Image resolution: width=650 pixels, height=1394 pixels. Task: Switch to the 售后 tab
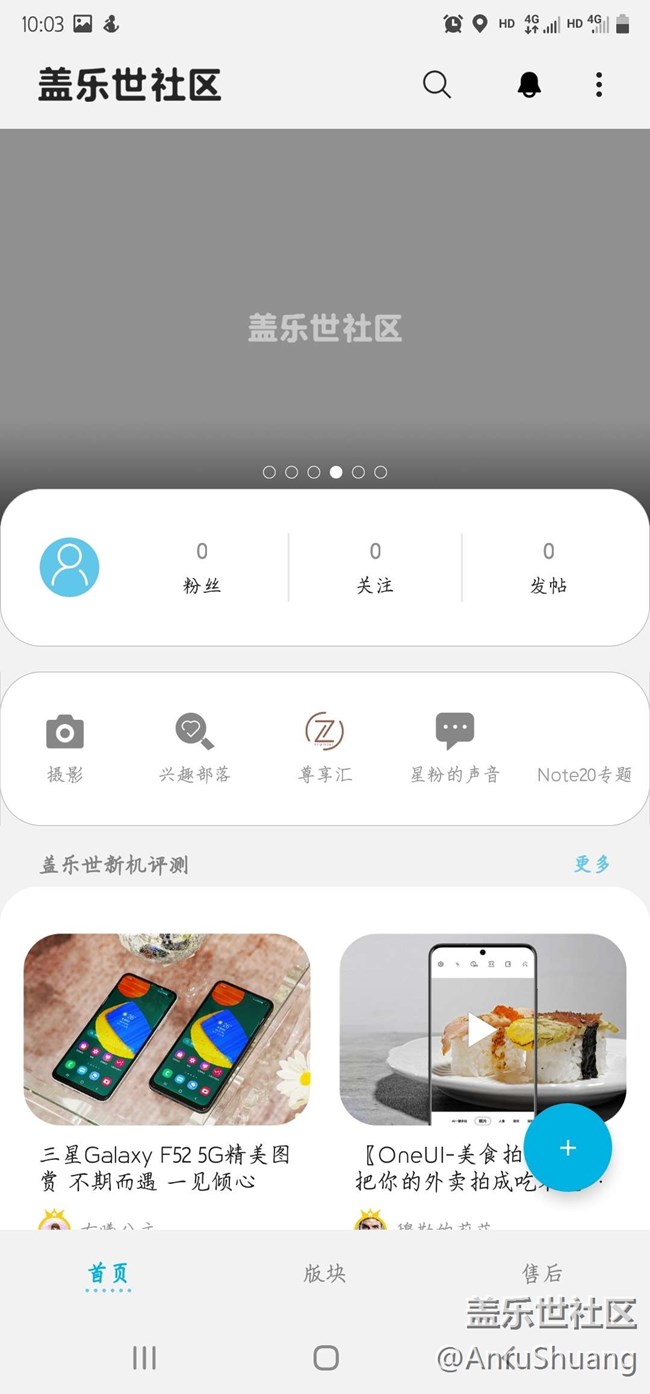[542, 1273]
